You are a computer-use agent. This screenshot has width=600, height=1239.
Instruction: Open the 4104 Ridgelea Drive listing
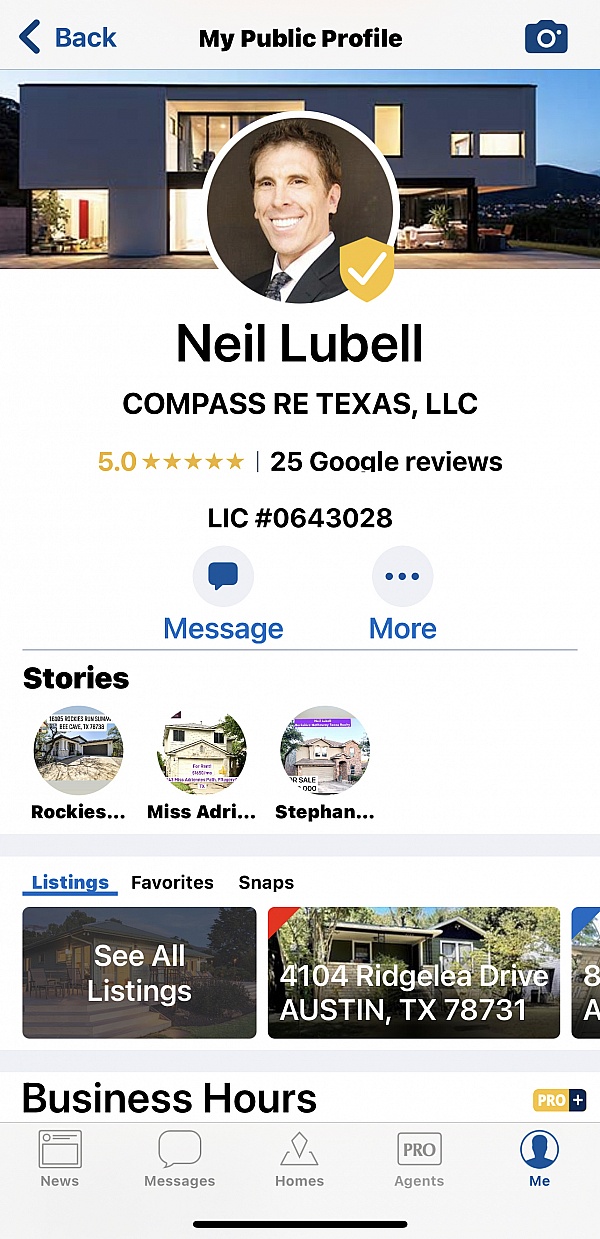pyautogui.click(x=413, y=972)
